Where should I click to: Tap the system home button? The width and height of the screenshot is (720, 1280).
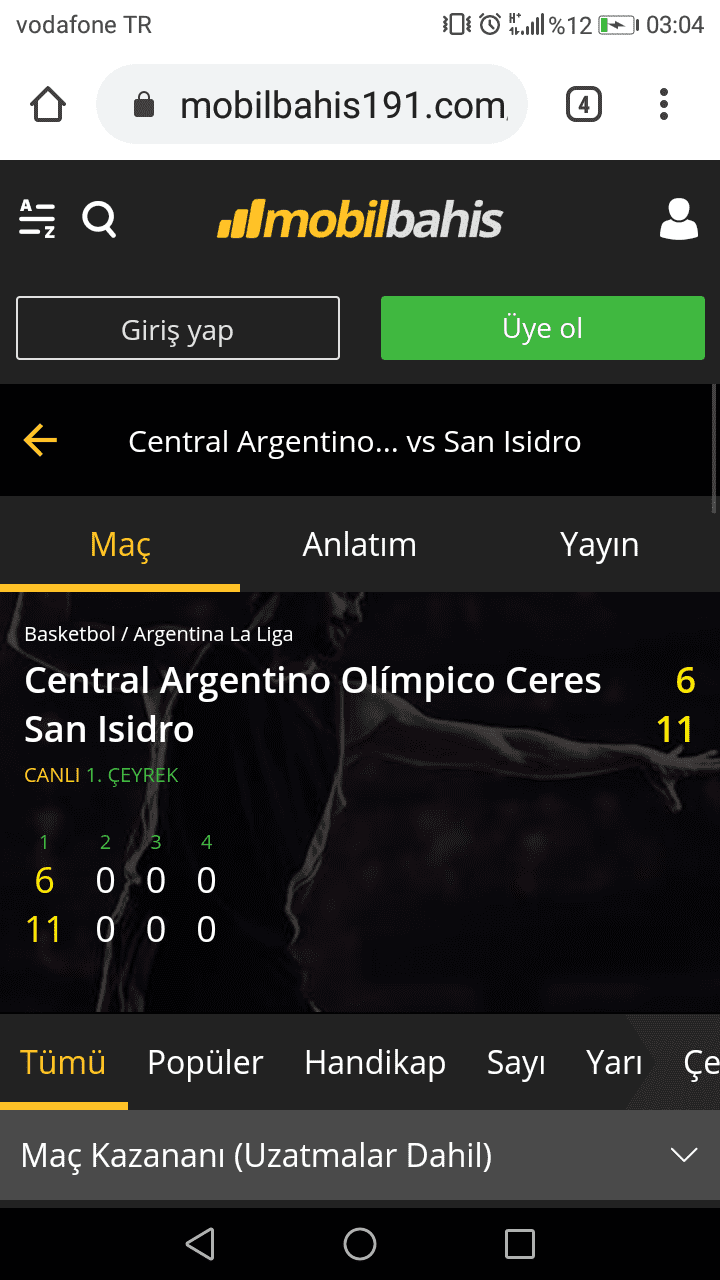click(360, 1244)
